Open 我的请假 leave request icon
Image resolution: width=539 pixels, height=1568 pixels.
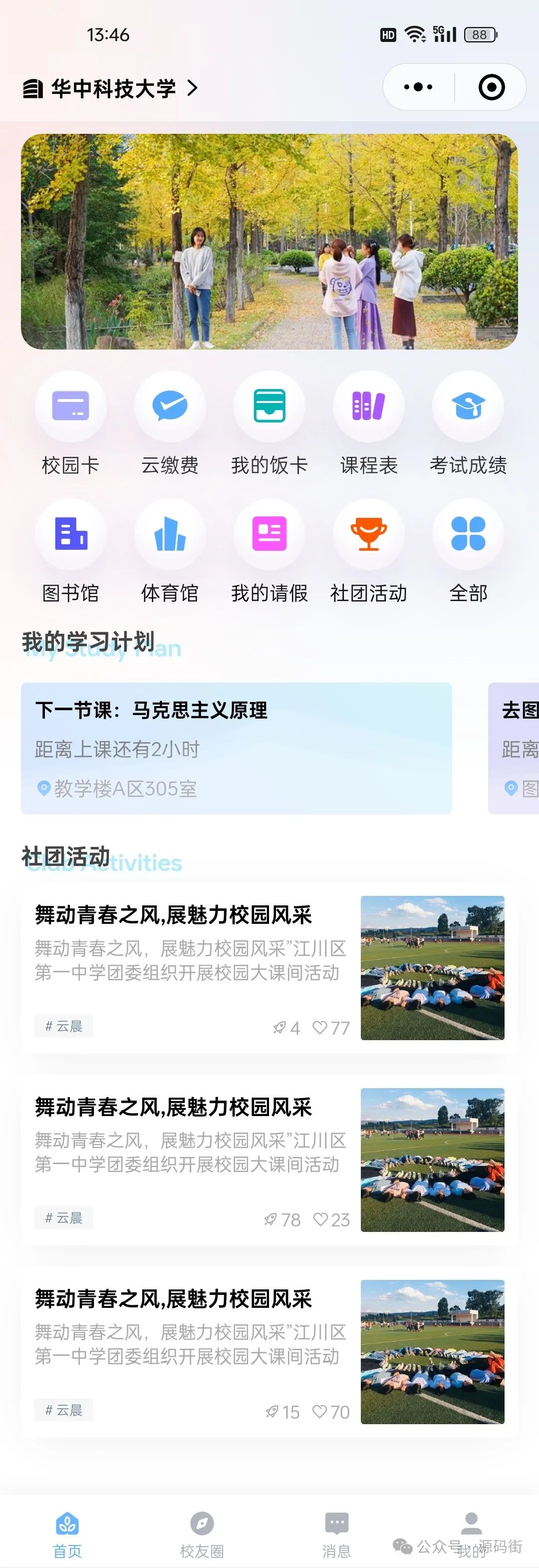point(269,534)
